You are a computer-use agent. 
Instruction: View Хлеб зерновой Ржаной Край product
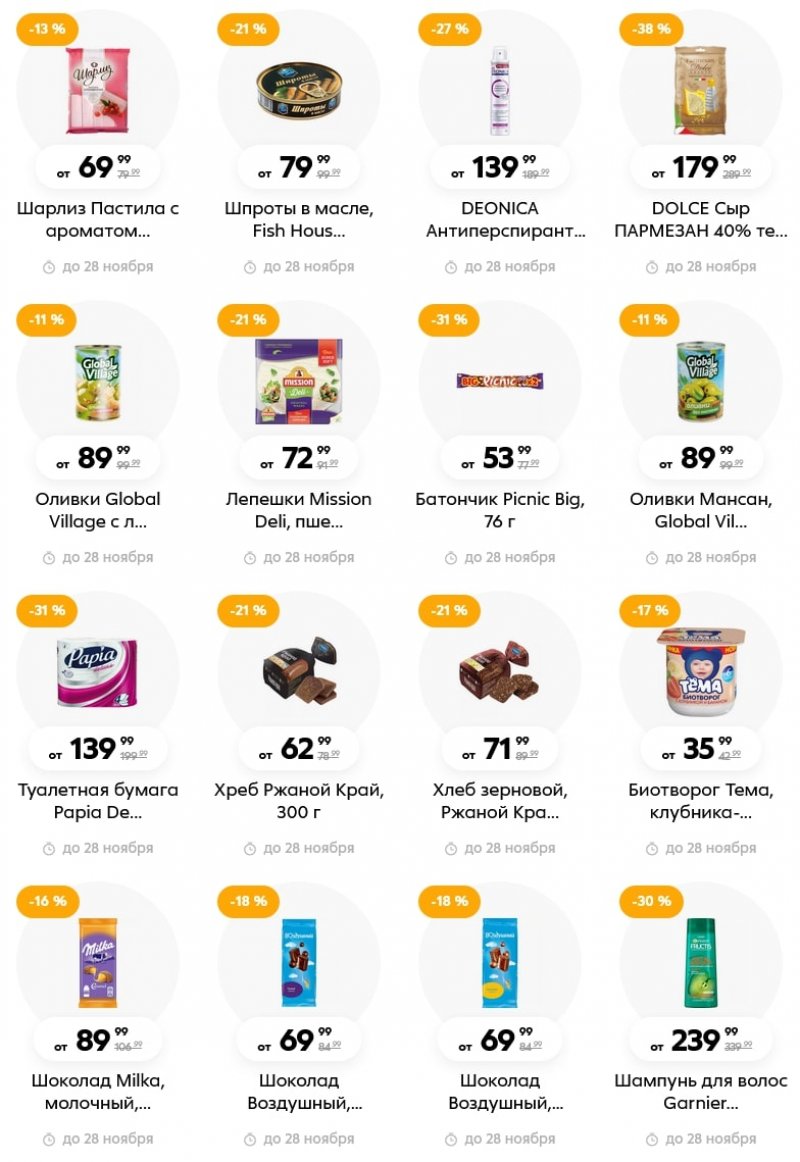[x=499, y=675]
